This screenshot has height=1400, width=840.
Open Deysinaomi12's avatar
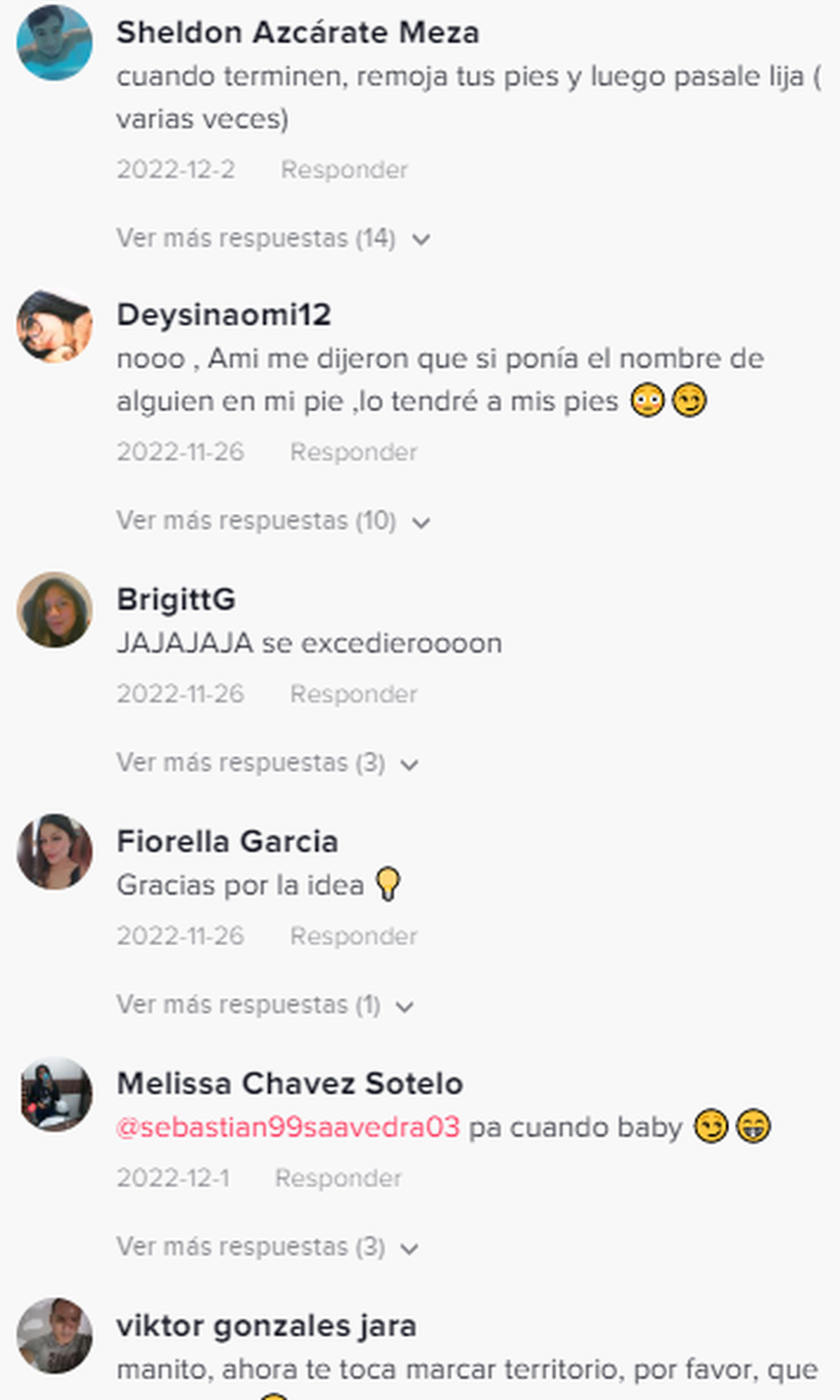coord(55,325)
